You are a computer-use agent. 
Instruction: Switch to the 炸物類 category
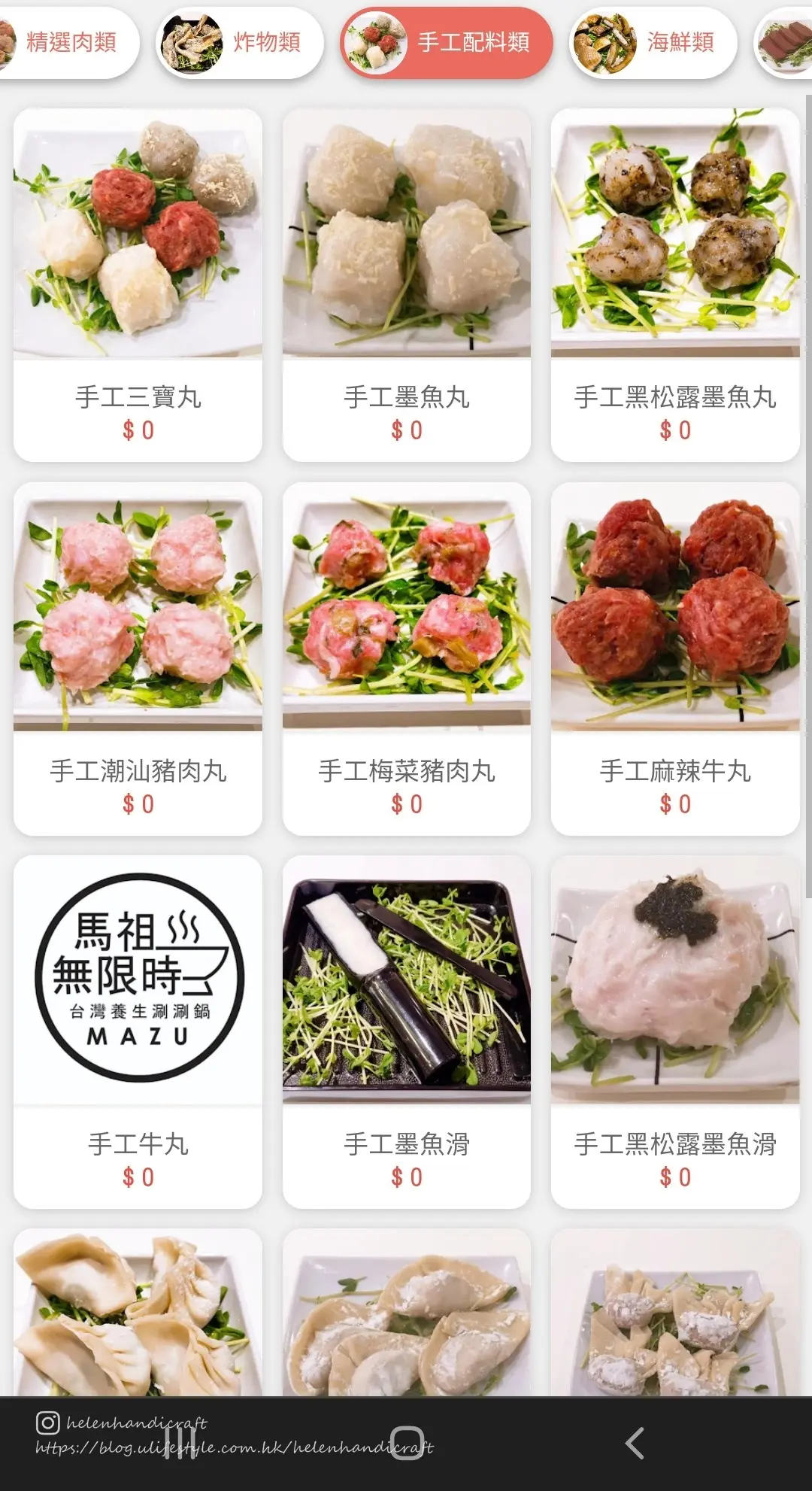(x=240, y=43)
